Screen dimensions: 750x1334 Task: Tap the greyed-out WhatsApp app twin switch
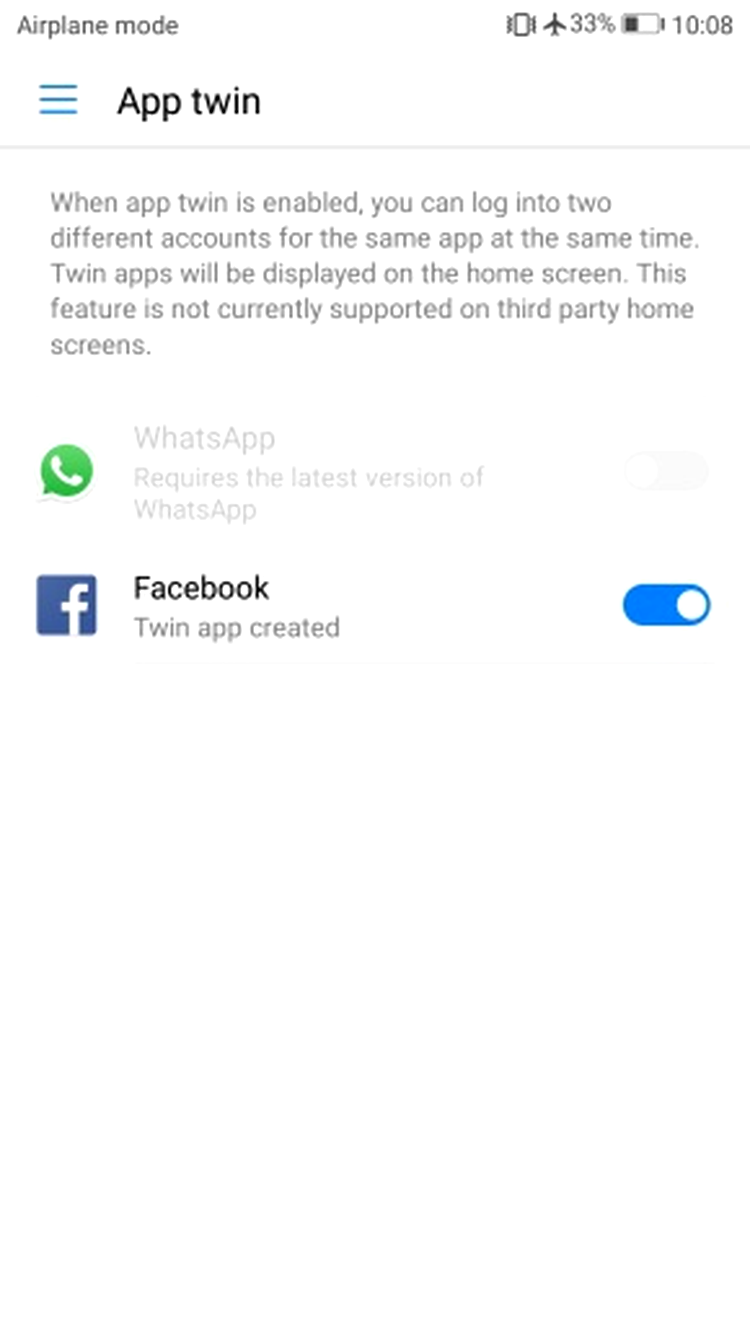coord(666,470)
